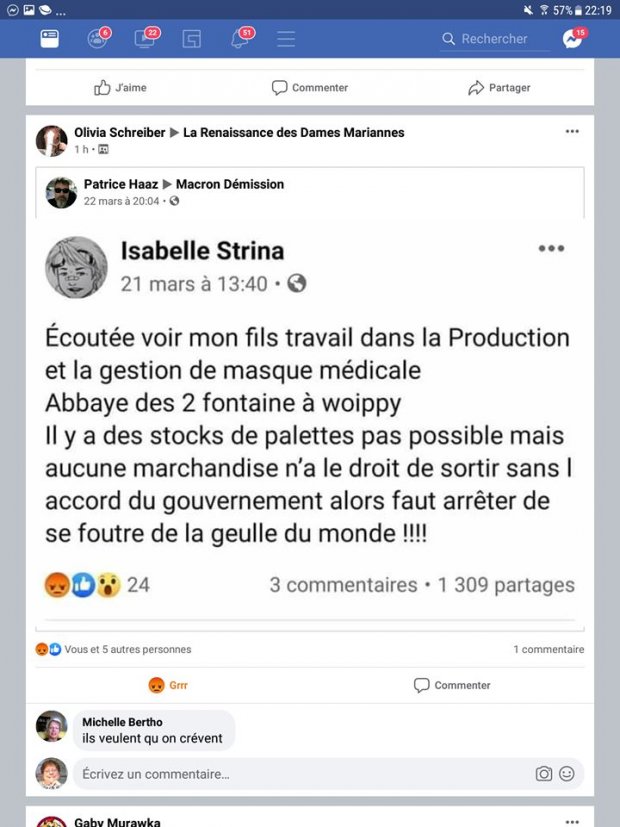Tap Commenter under Olivia's post
The width and height of the screenshot is (620, 827).
point(452,685)
